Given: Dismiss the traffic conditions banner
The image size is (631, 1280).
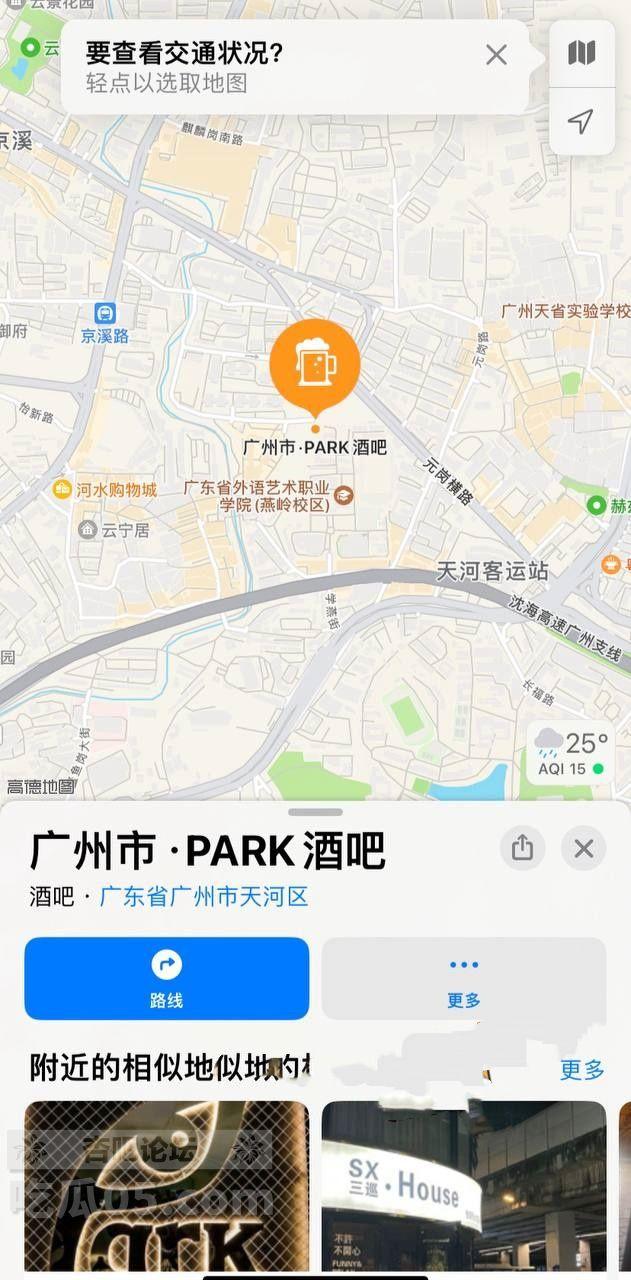Looking at the screenshot, I should (x=496, y=55).
